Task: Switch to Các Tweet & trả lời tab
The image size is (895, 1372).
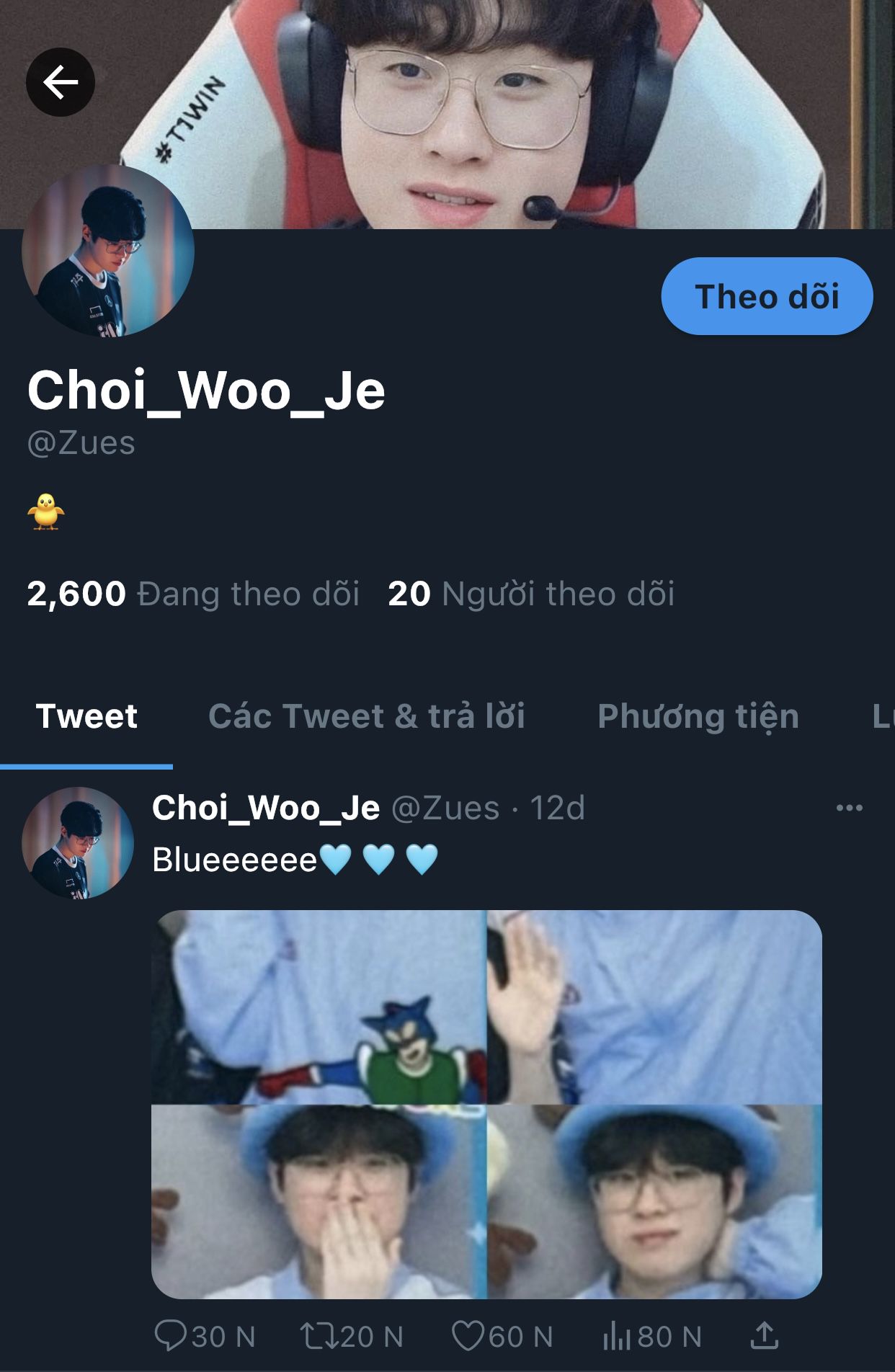Action: [x=366, y=716]
